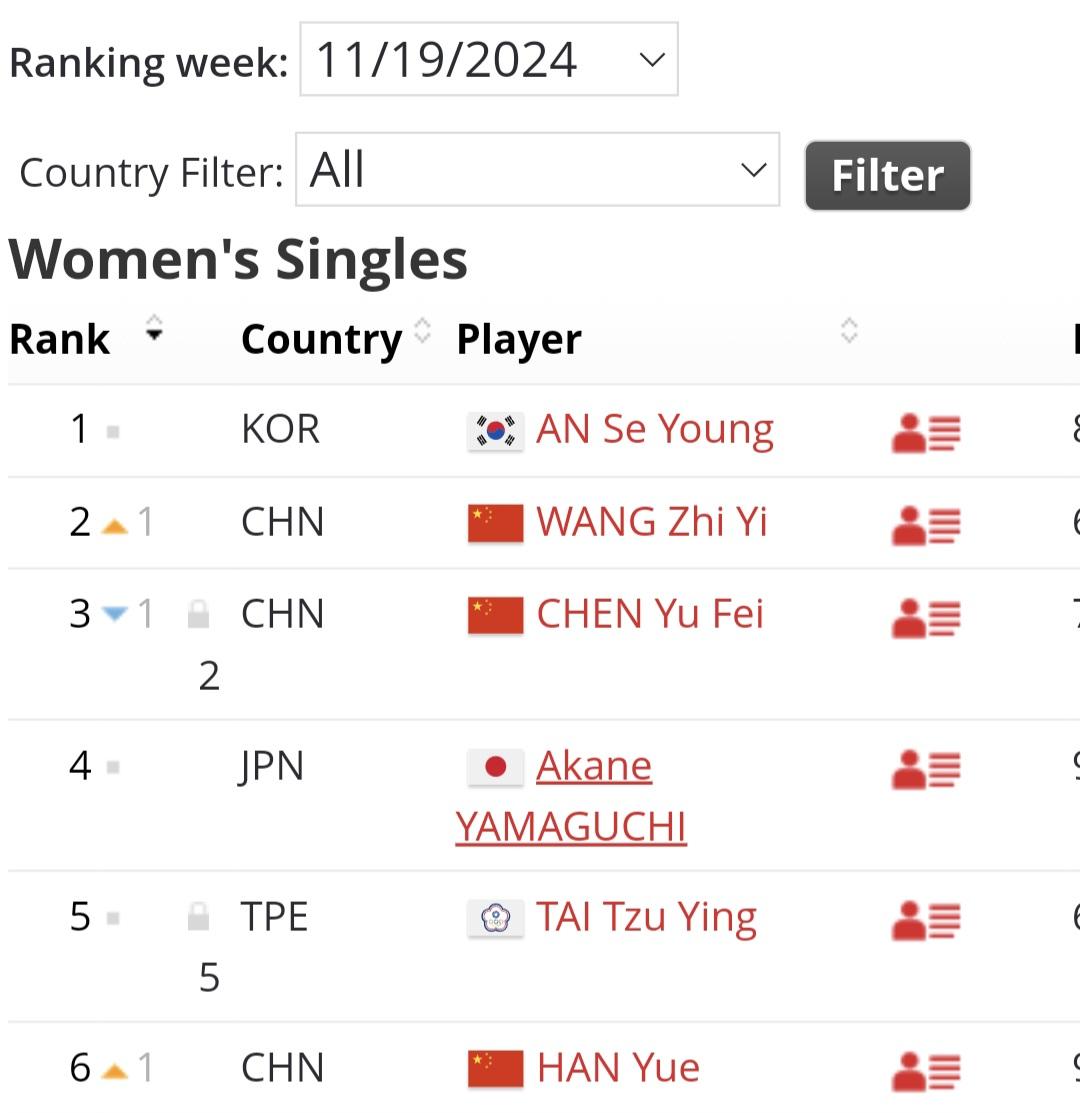This screenshot has height=1113, width=1080.
Task: Sort the table by Country
Action: [422, 331]
